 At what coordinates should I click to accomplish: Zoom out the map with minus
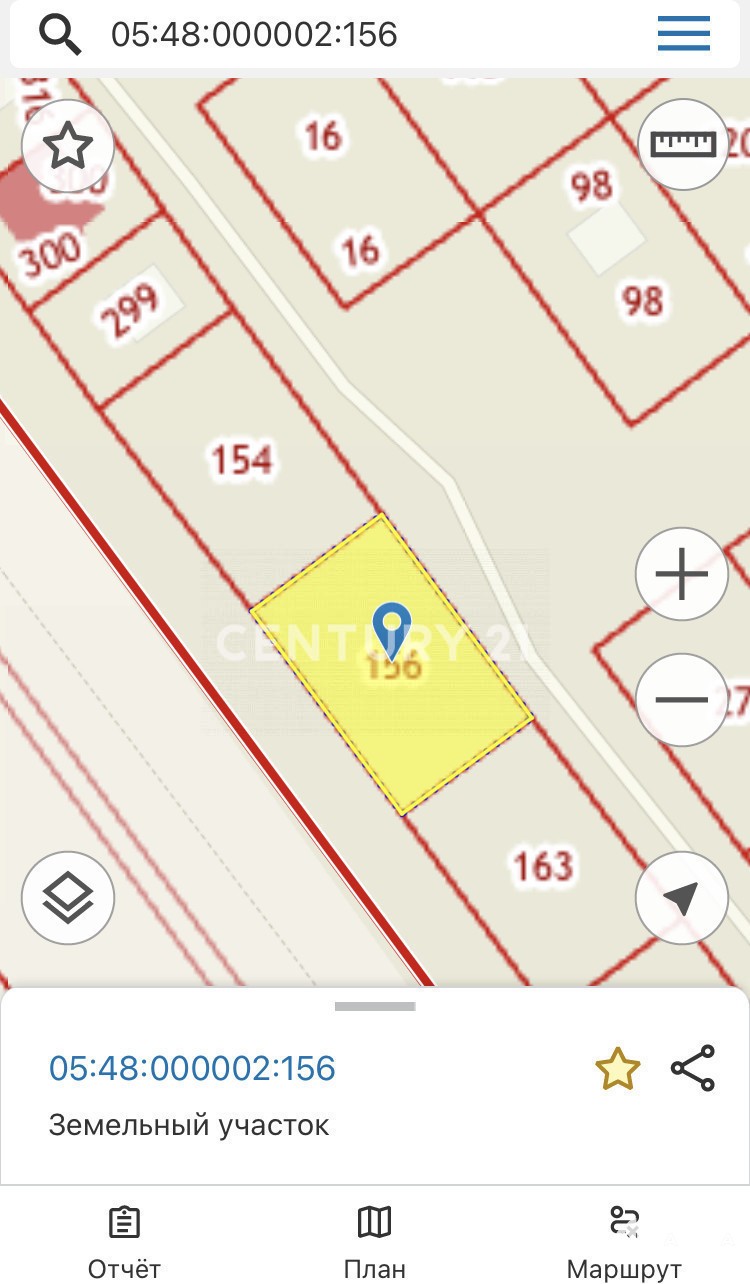tap(681, 699)
